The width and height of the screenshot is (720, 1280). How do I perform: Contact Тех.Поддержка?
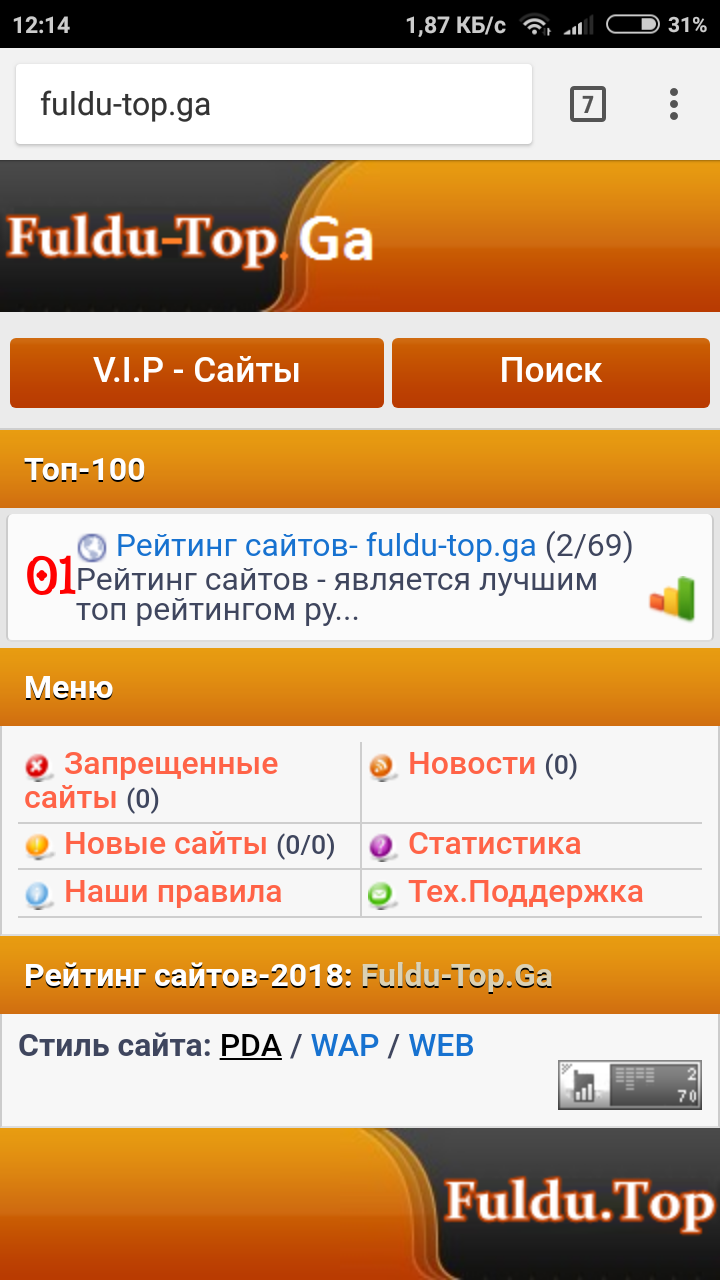(525, 892)
